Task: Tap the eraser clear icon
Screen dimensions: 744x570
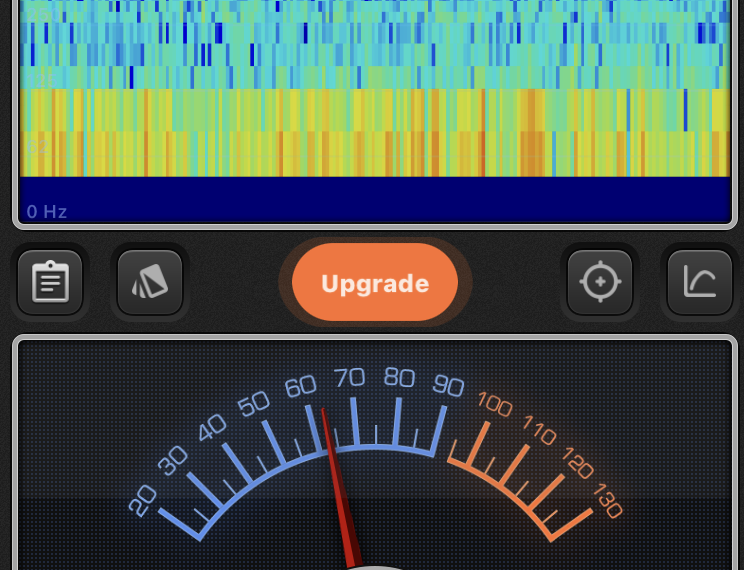Action: click(150, 282)
